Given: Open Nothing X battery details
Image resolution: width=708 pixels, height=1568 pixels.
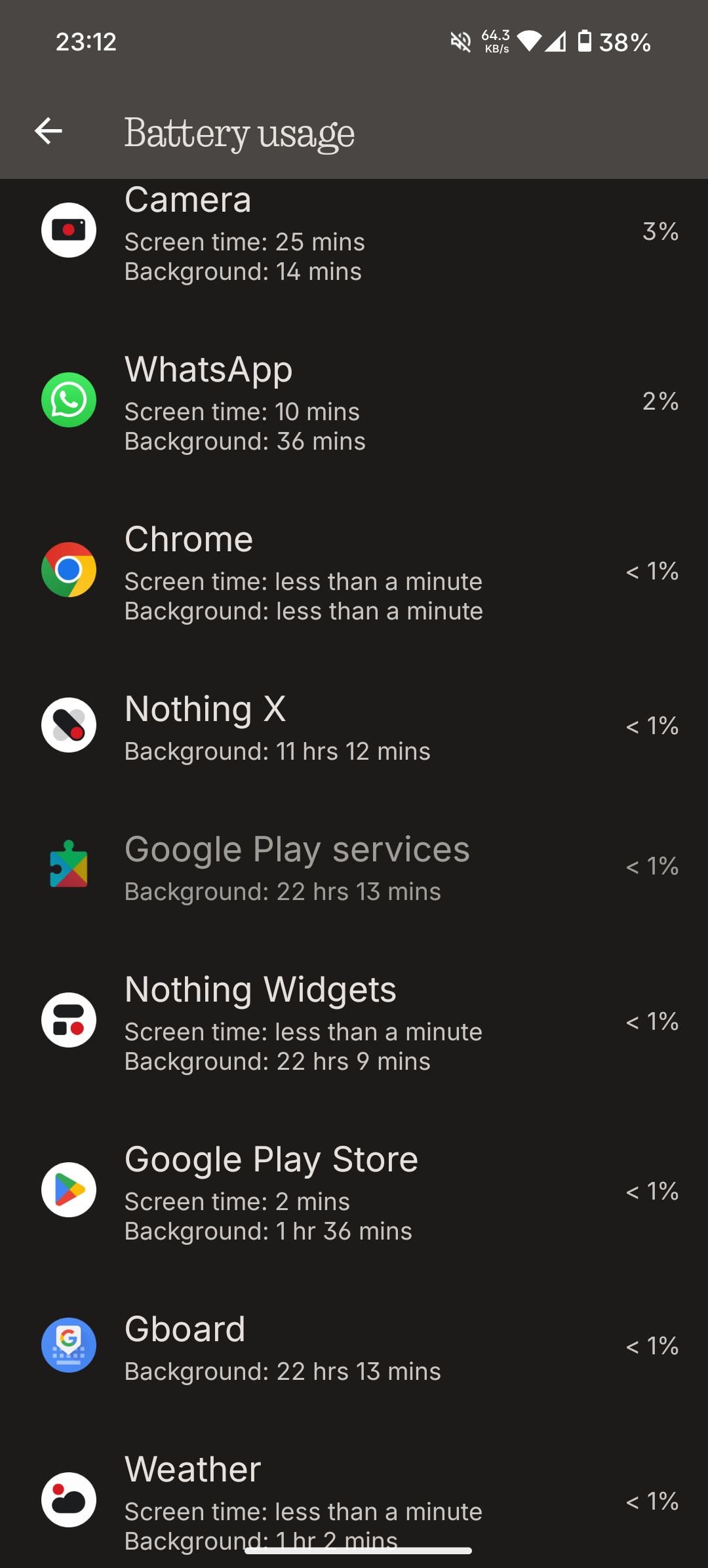Looking at the screenshot, I should click(354, 726).
